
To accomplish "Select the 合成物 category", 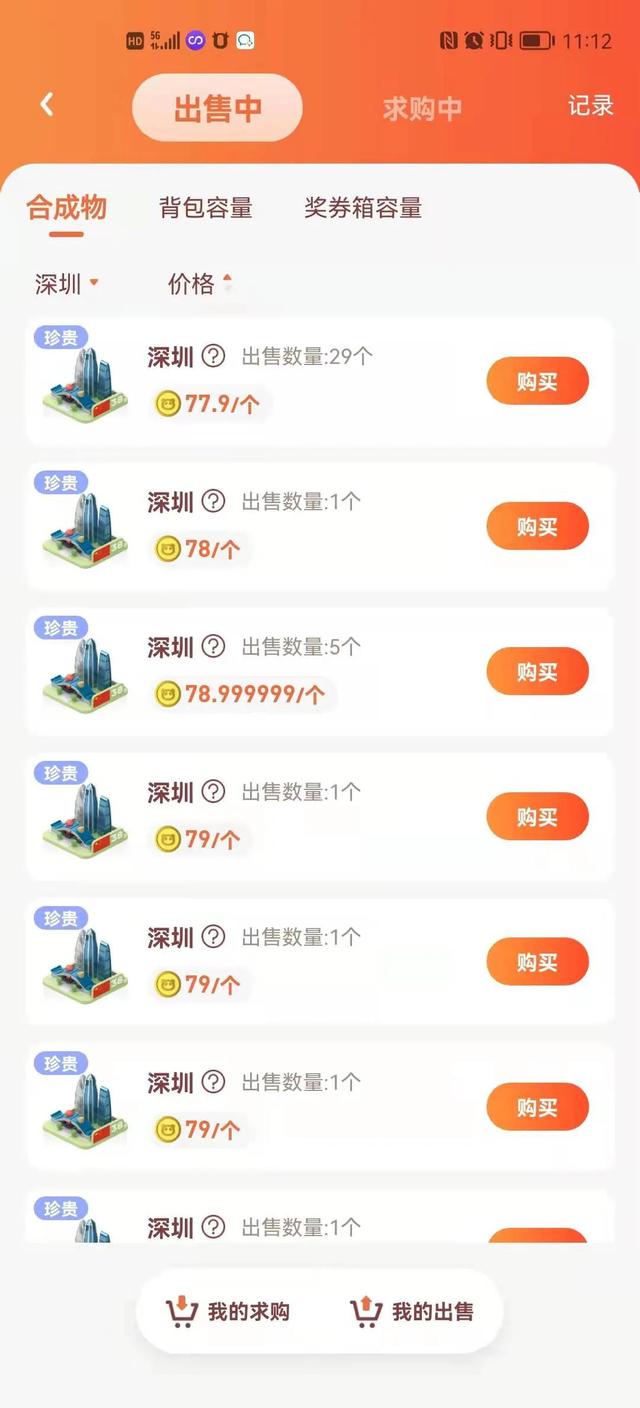I will click(66, 208).
